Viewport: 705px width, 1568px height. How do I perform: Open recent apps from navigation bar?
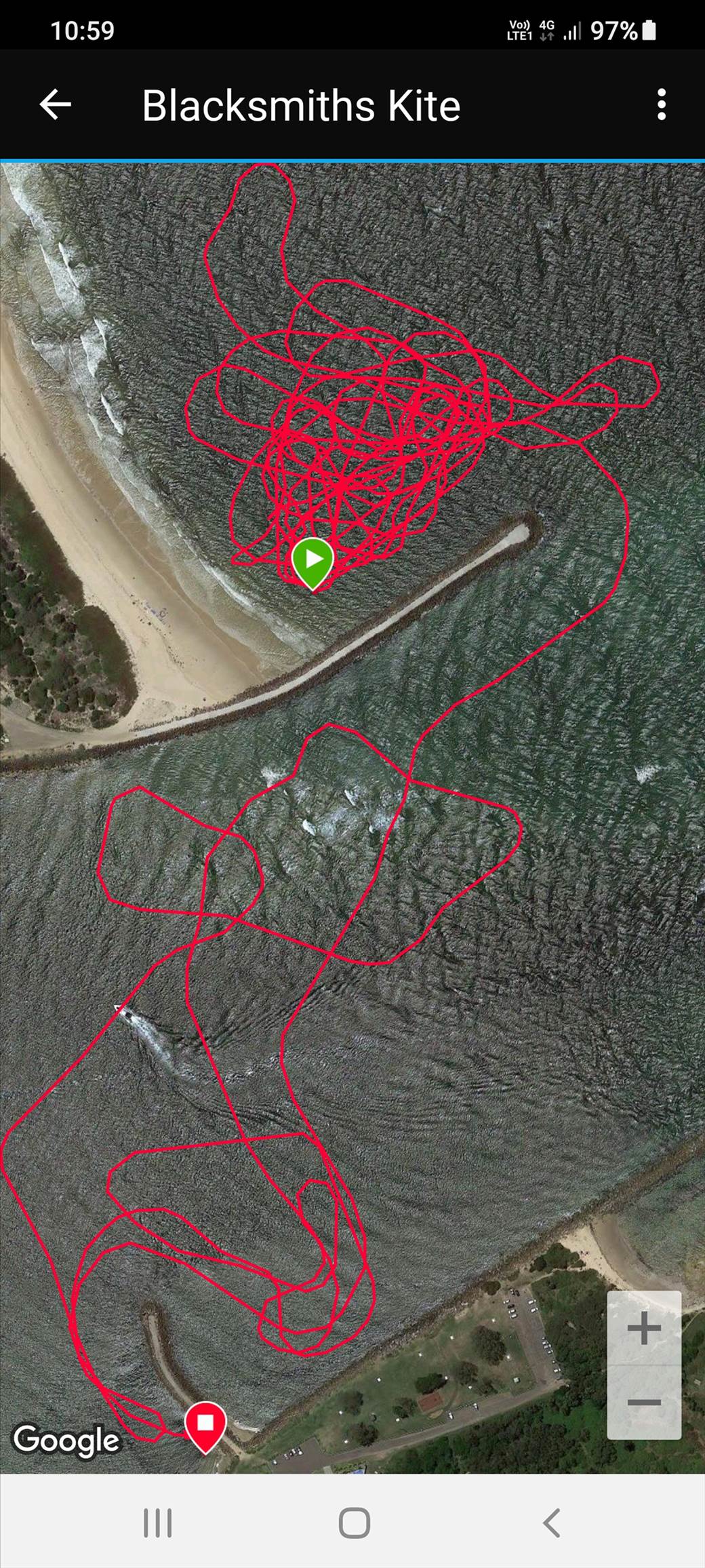click(158, 1523)
